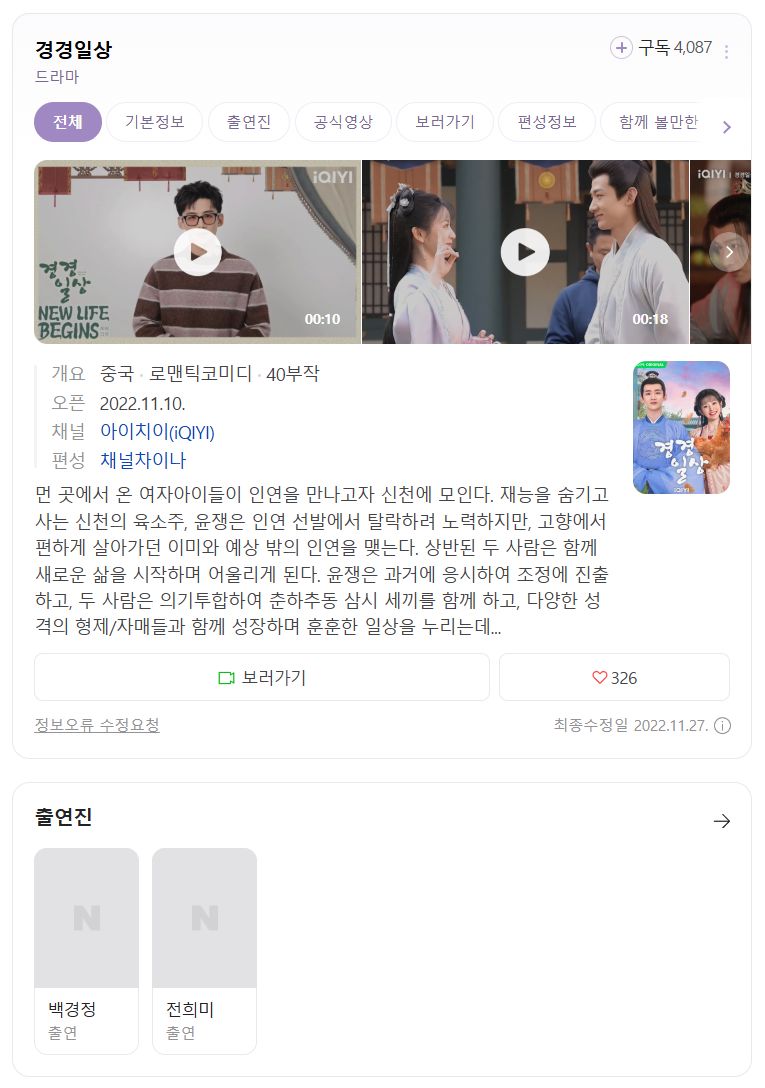This screenshot has height=1088, width=765.
Task: Open the cast card for 전희미
Action: [204, 950]
